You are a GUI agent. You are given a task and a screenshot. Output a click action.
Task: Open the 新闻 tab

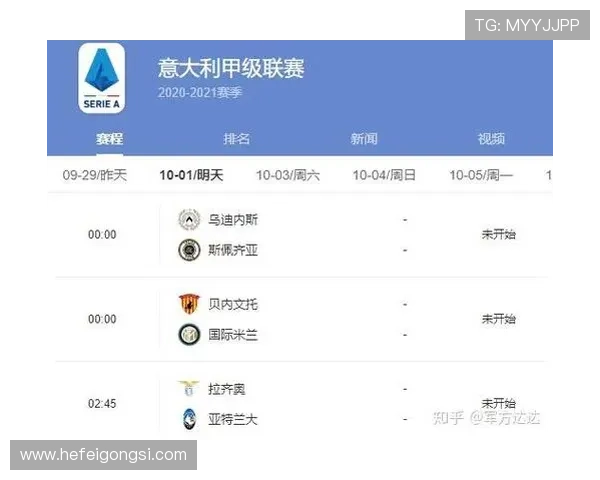[364, 139]
